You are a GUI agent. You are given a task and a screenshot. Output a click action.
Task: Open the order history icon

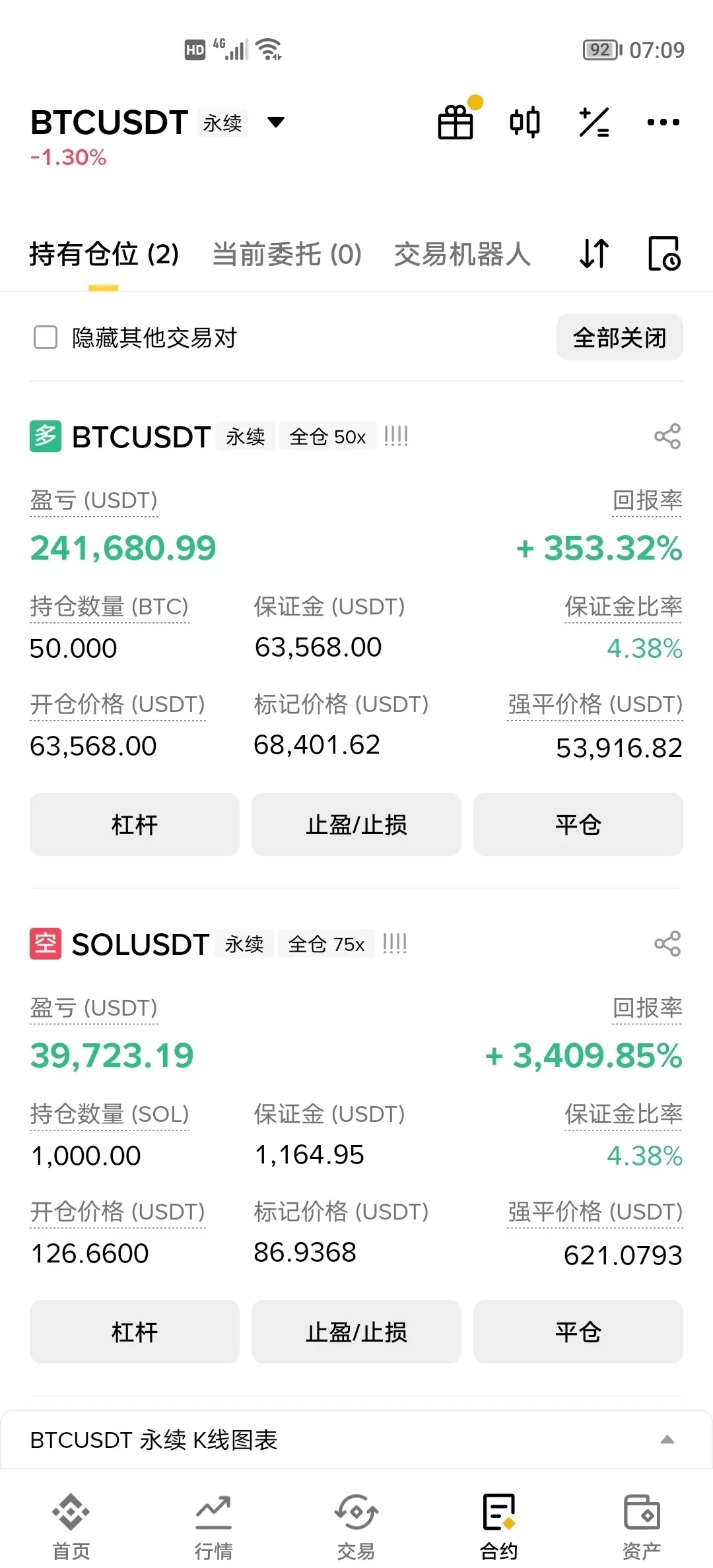coord(663,254)
